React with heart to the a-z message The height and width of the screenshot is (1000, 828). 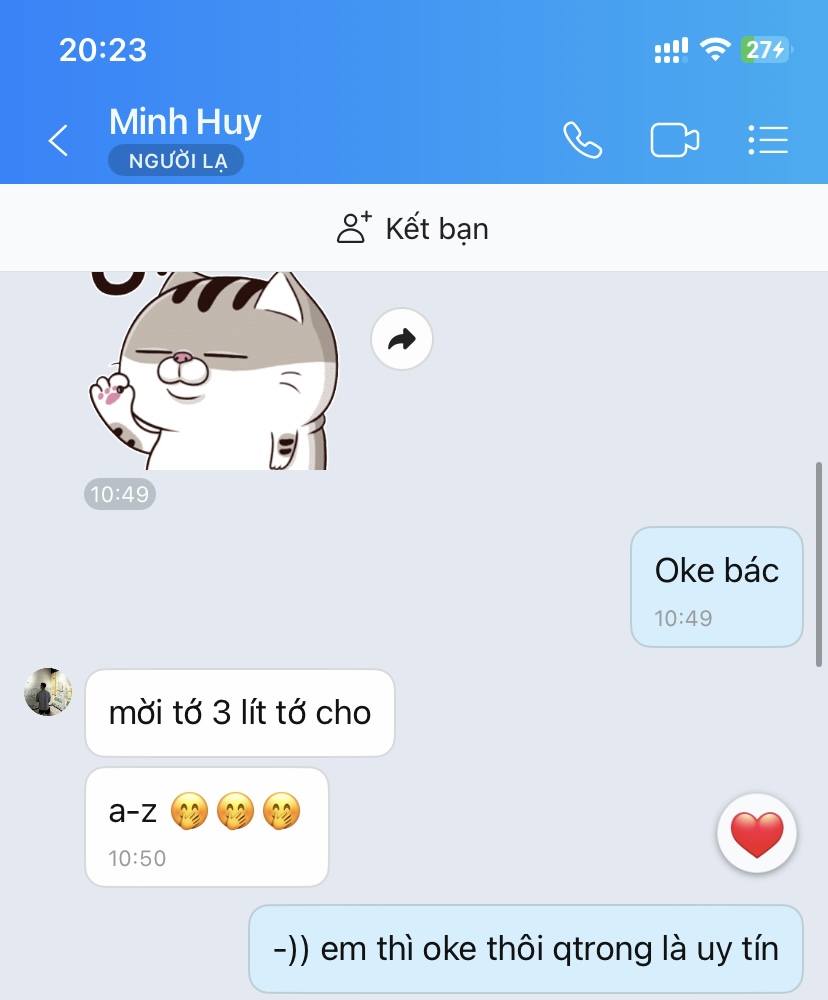(757, 834)
